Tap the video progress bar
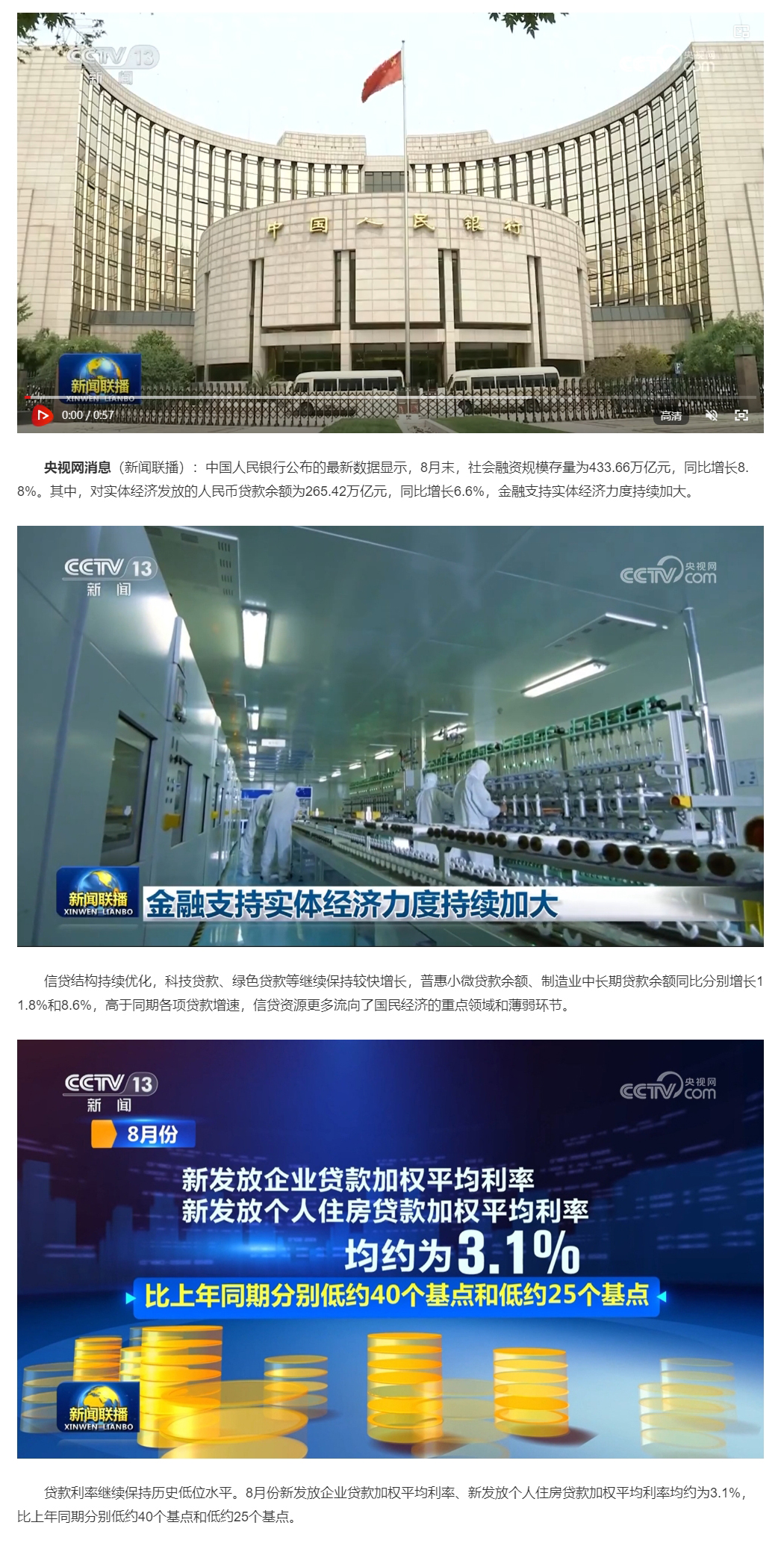Image resolution: width=784 pixels, height=1543 pixels. pyautogui.click(x=373, y=397)
